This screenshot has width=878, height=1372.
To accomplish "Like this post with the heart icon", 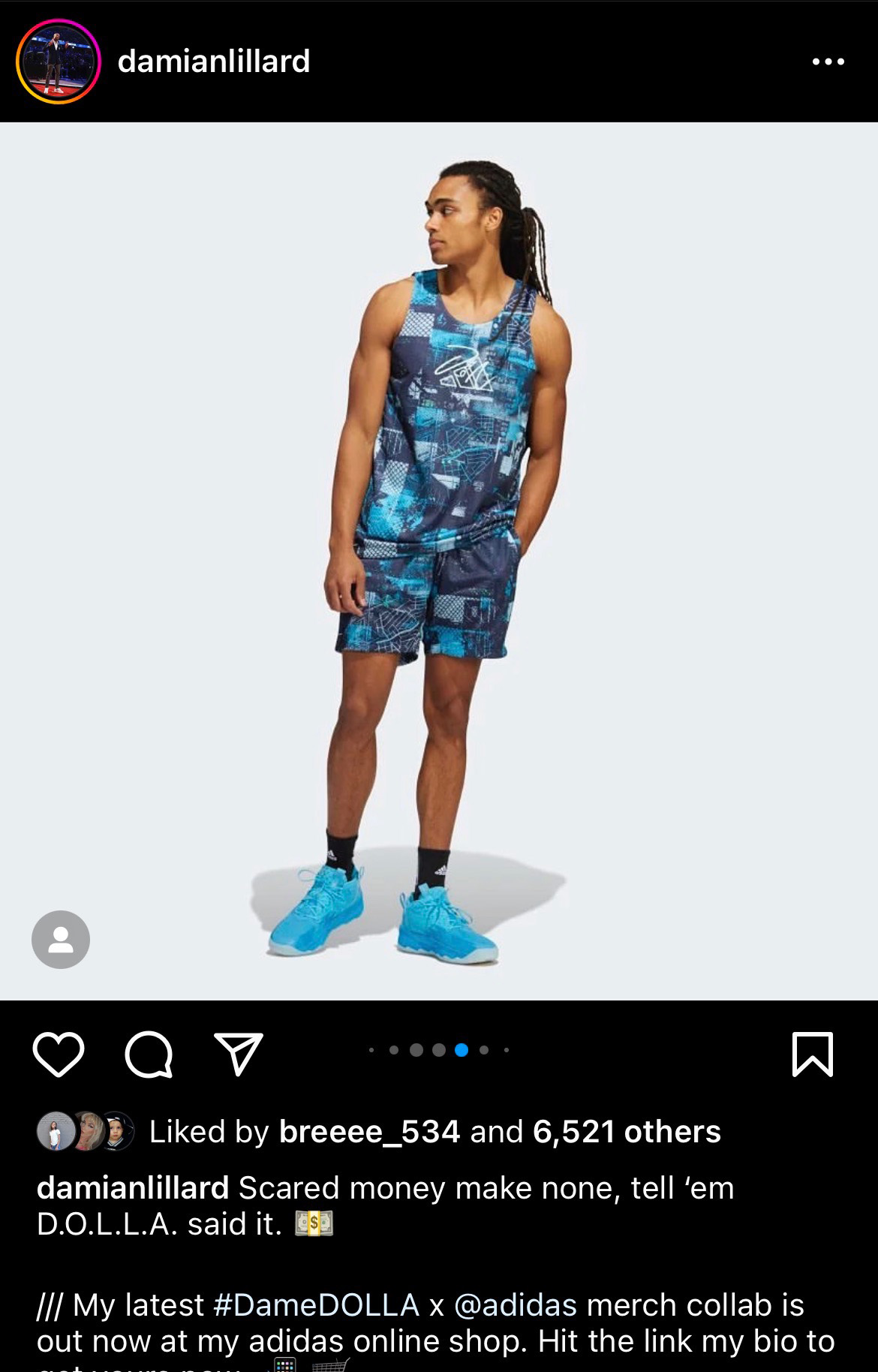I will [x=59, y=1055].
